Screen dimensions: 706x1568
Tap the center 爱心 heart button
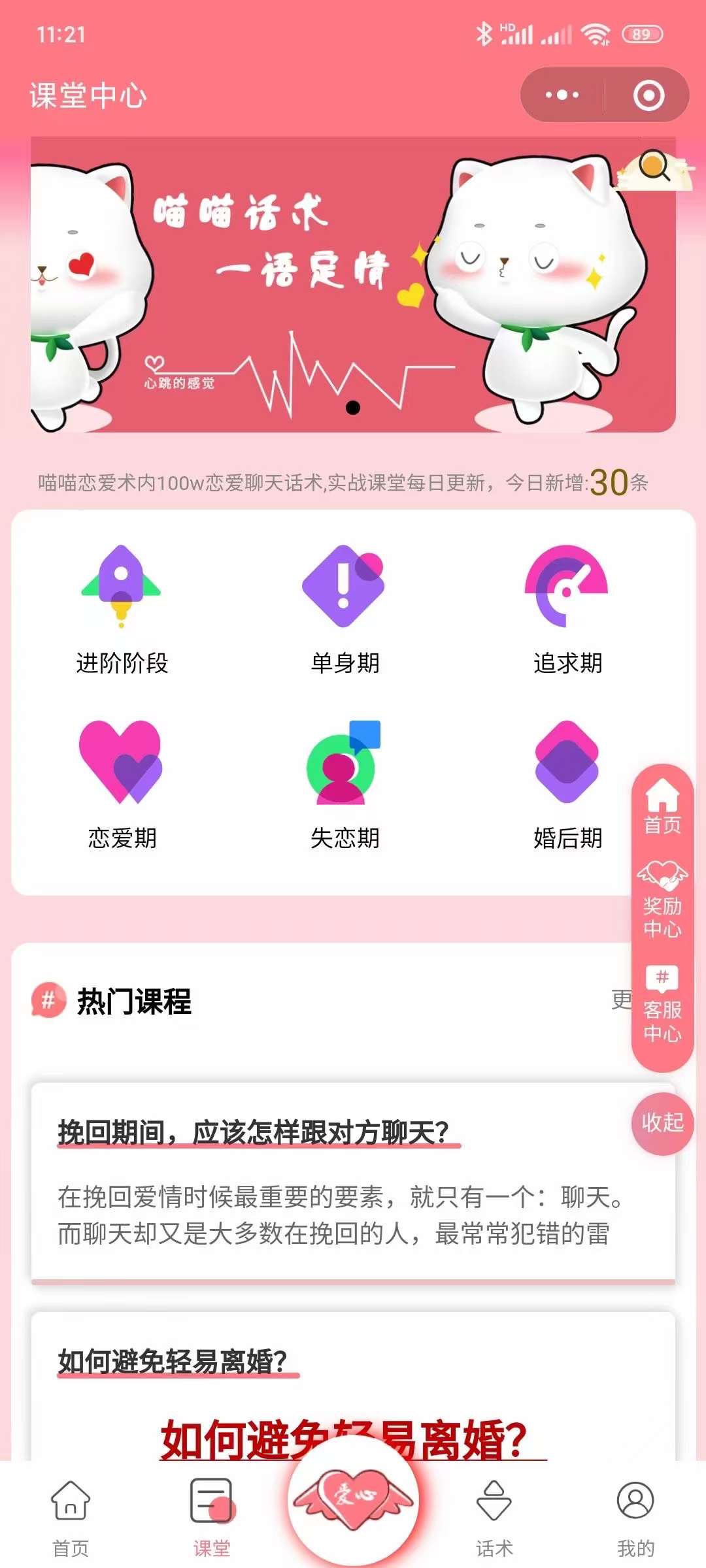click(353, 1498)
